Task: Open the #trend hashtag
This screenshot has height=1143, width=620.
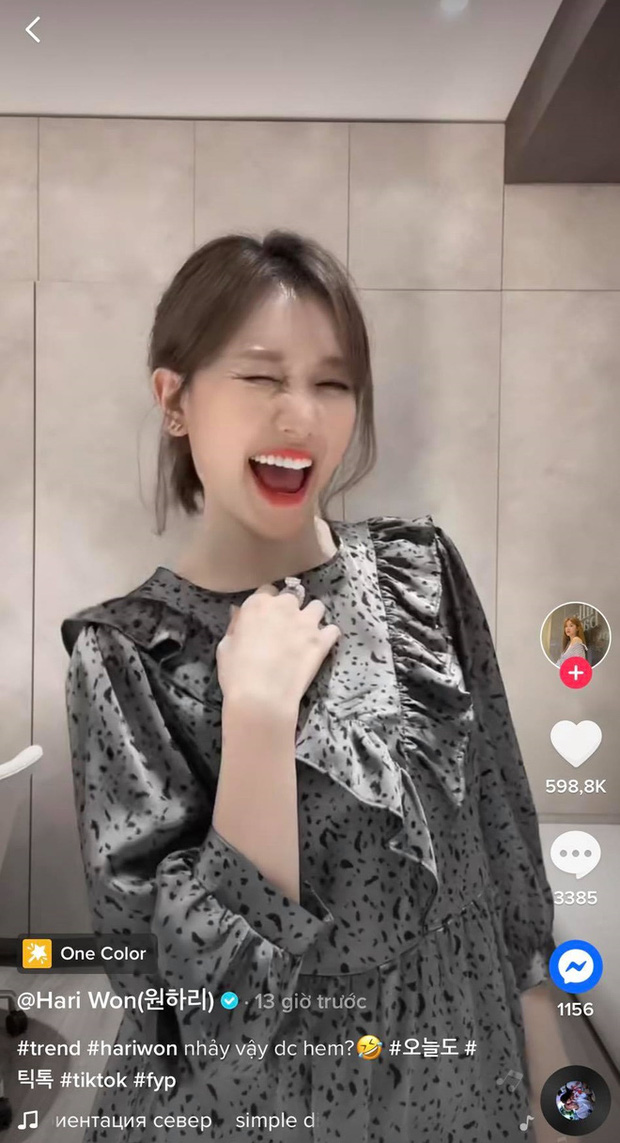Action: [x=49, y=1048]
